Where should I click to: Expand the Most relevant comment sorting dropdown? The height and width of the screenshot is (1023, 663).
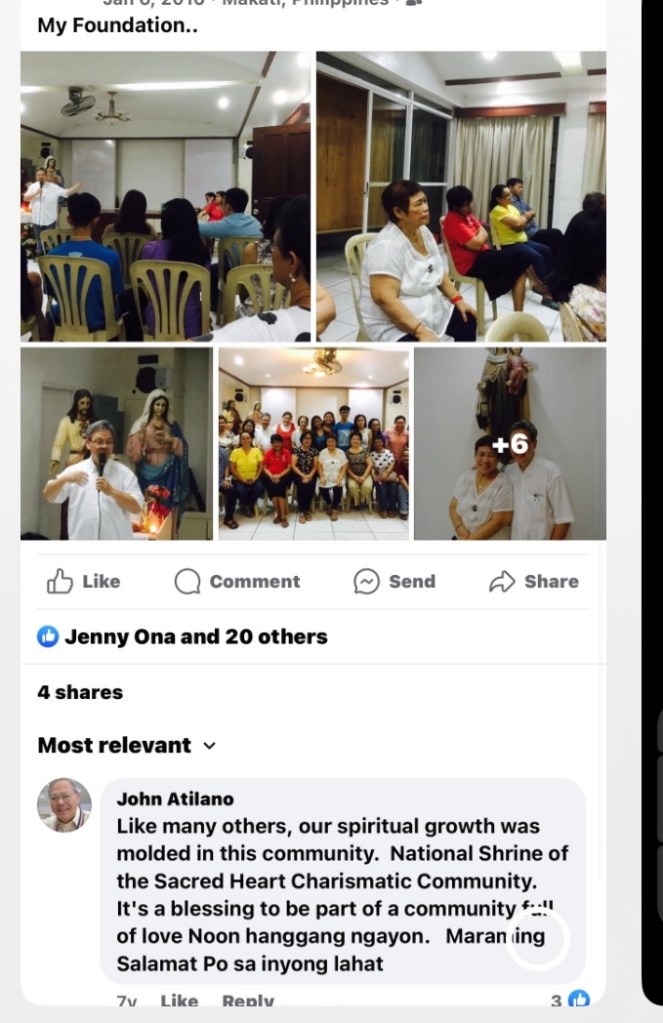click(x=126, y=746)
